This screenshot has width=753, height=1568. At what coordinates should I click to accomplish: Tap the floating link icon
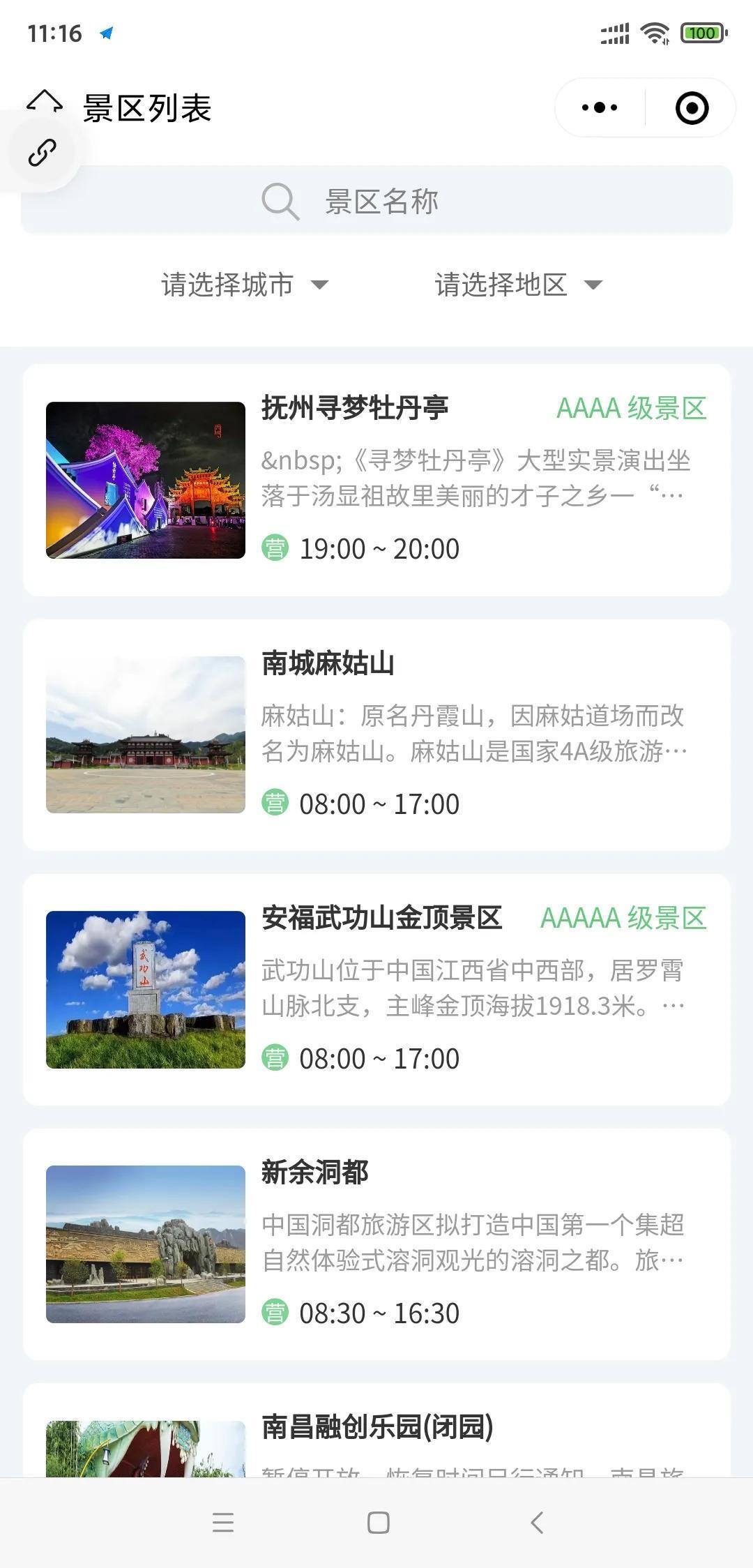click(x=42, y=153)
